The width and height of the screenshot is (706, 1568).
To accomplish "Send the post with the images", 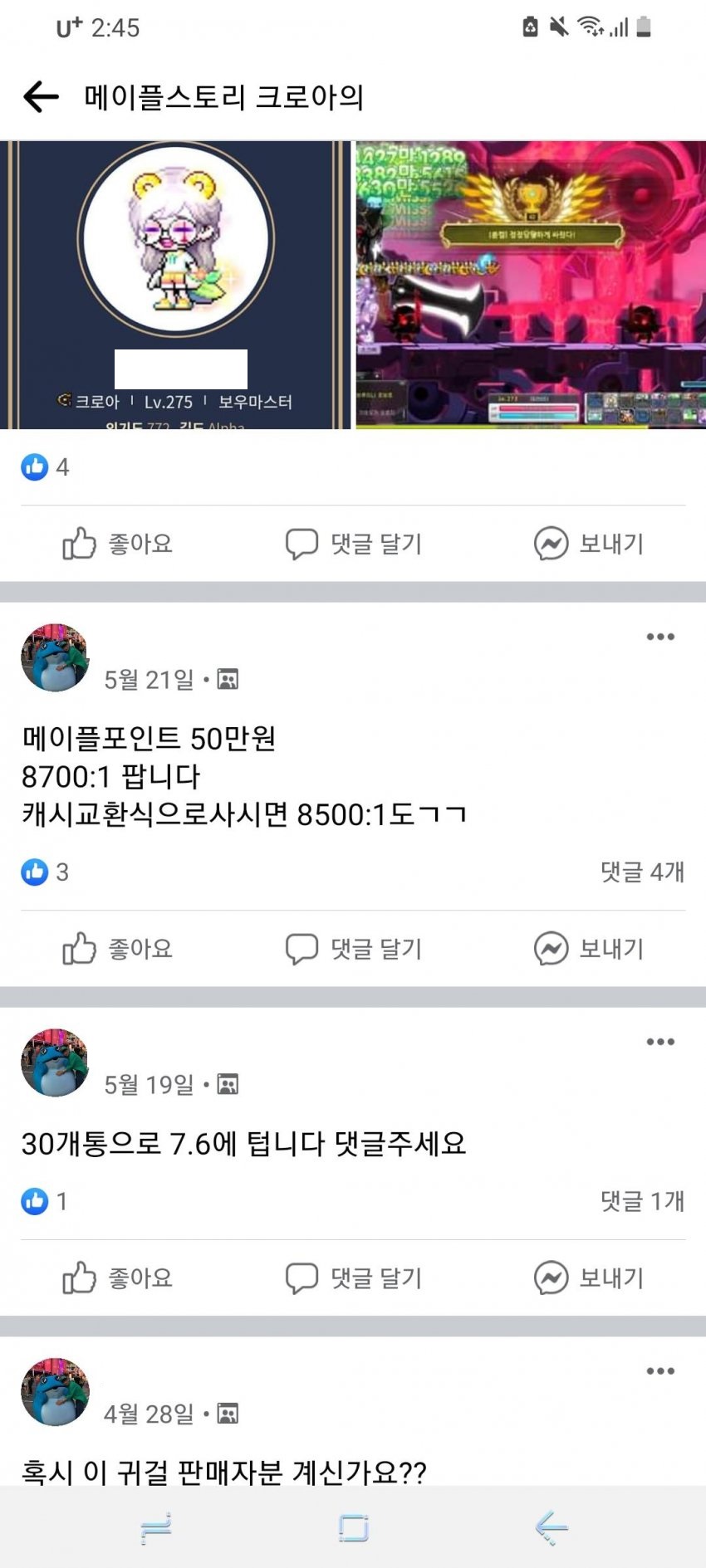I will [x=589, y=544].
